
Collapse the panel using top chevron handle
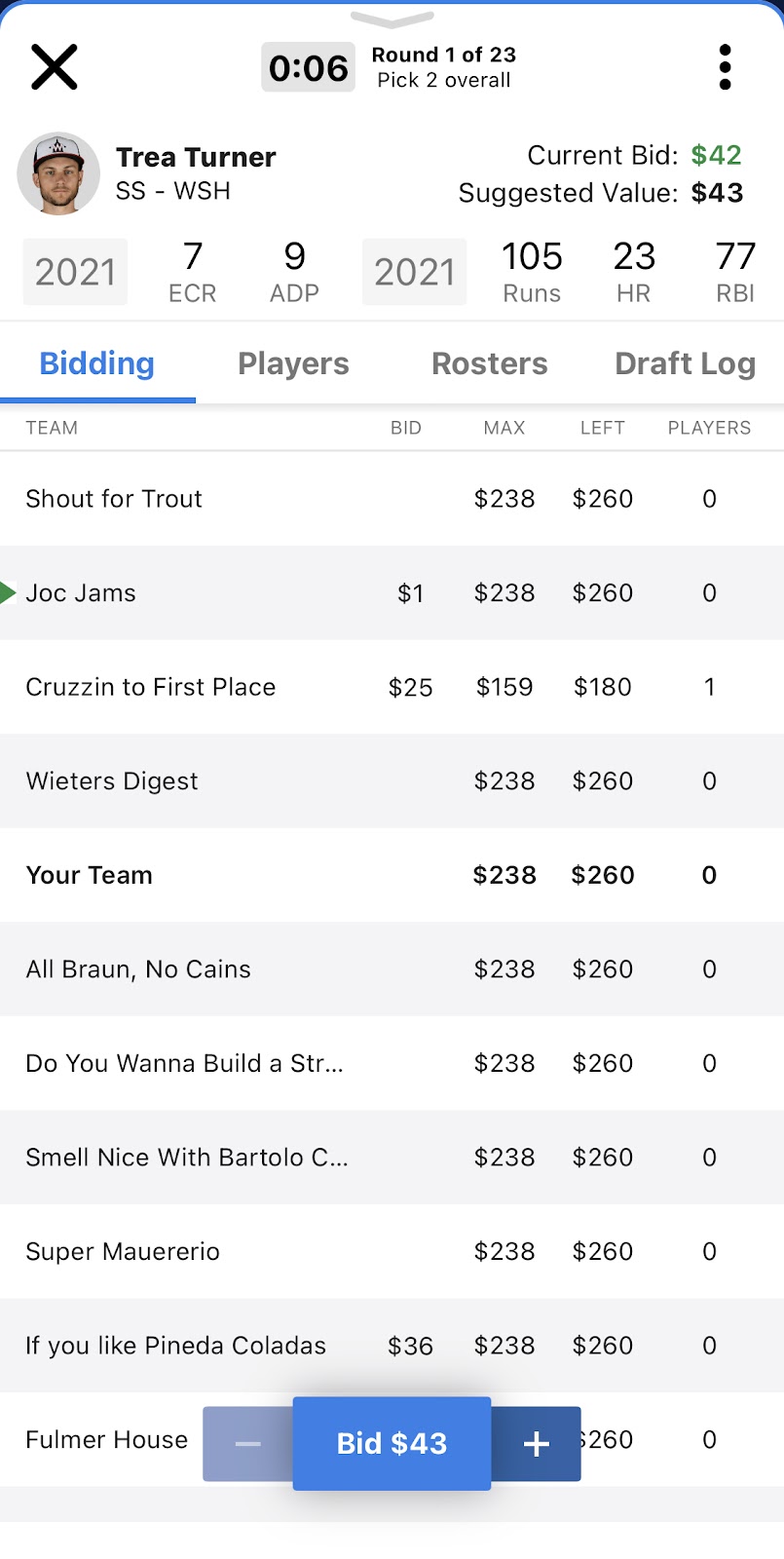click(392, 19)
